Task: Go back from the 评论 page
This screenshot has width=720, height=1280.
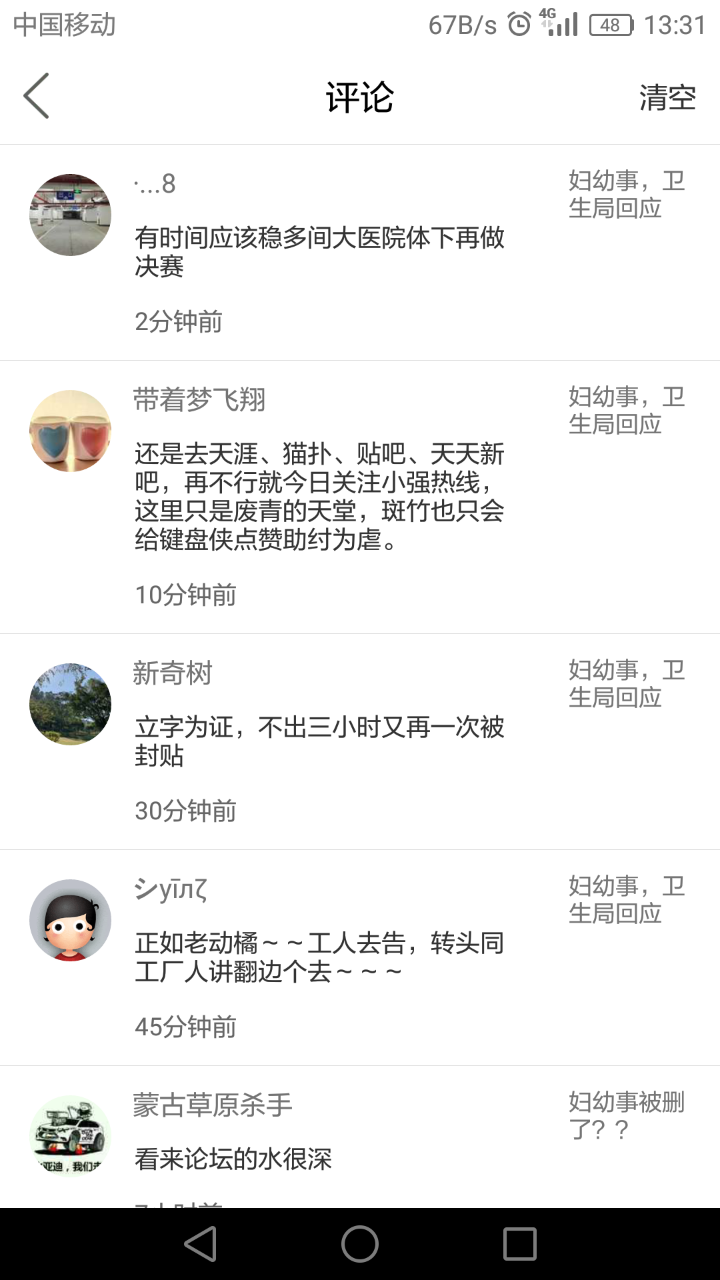Action: click(x=37, y=97)
